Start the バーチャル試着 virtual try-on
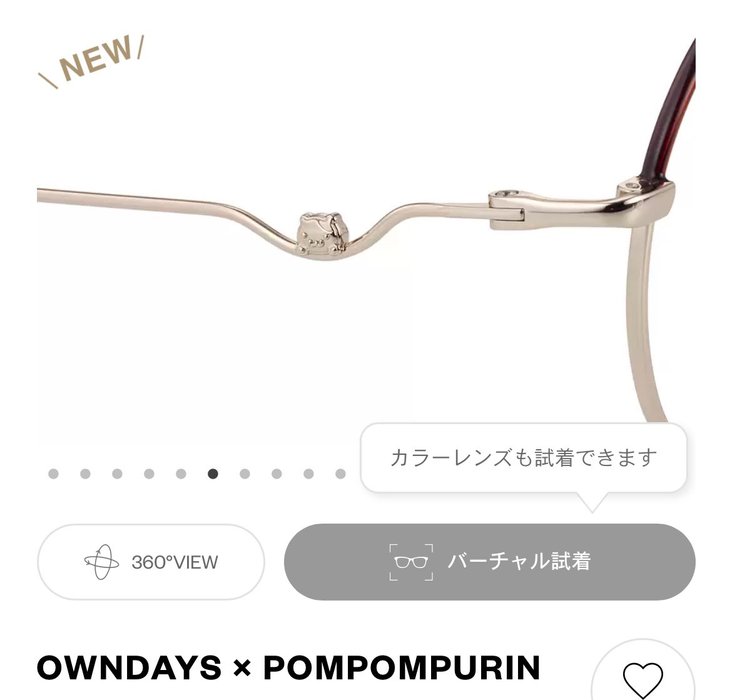This screenshot has width=732, height=700. click(x=489, y=562)
